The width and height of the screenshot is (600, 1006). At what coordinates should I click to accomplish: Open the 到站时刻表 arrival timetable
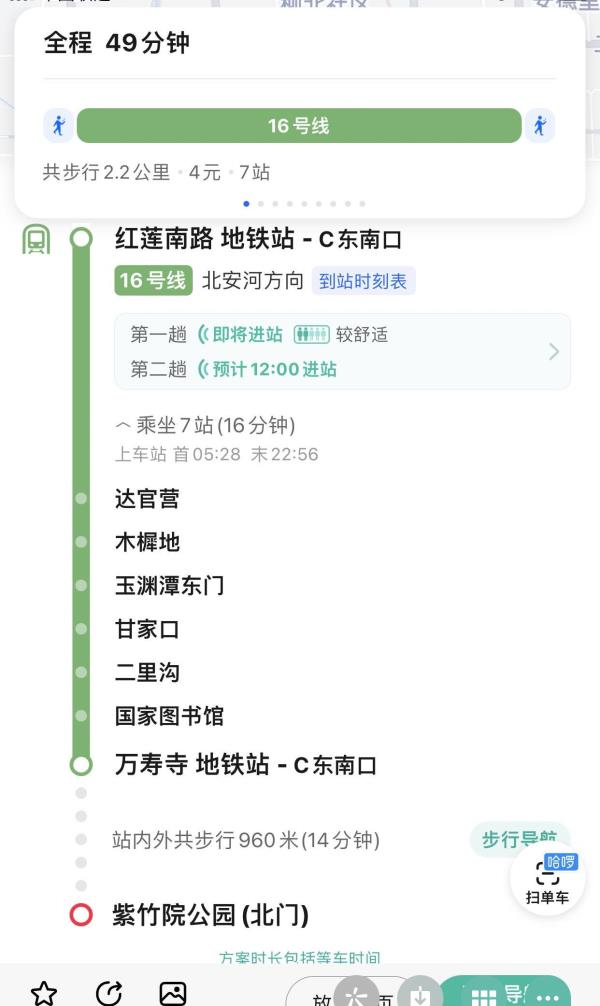coord(363,281)
